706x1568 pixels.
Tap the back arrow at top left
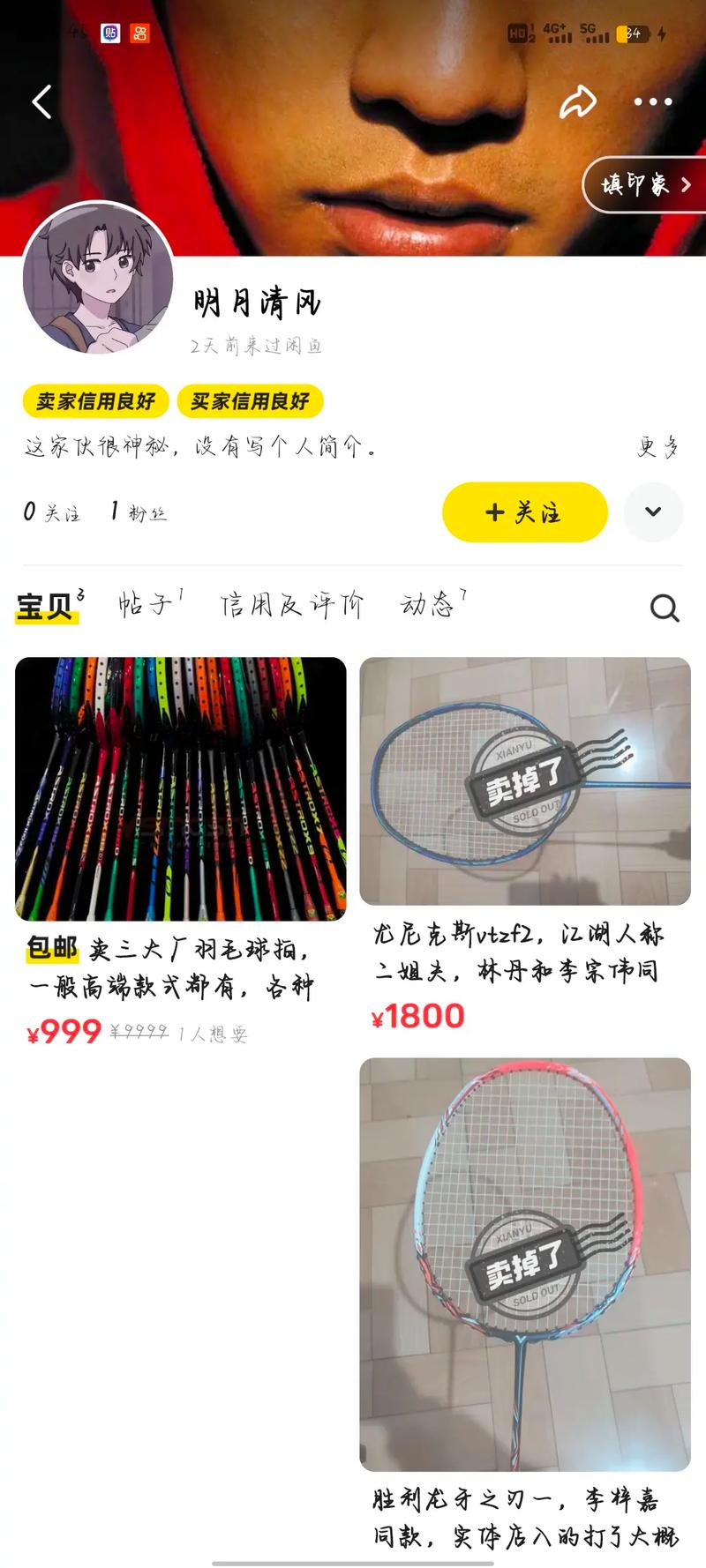point(40,101)
